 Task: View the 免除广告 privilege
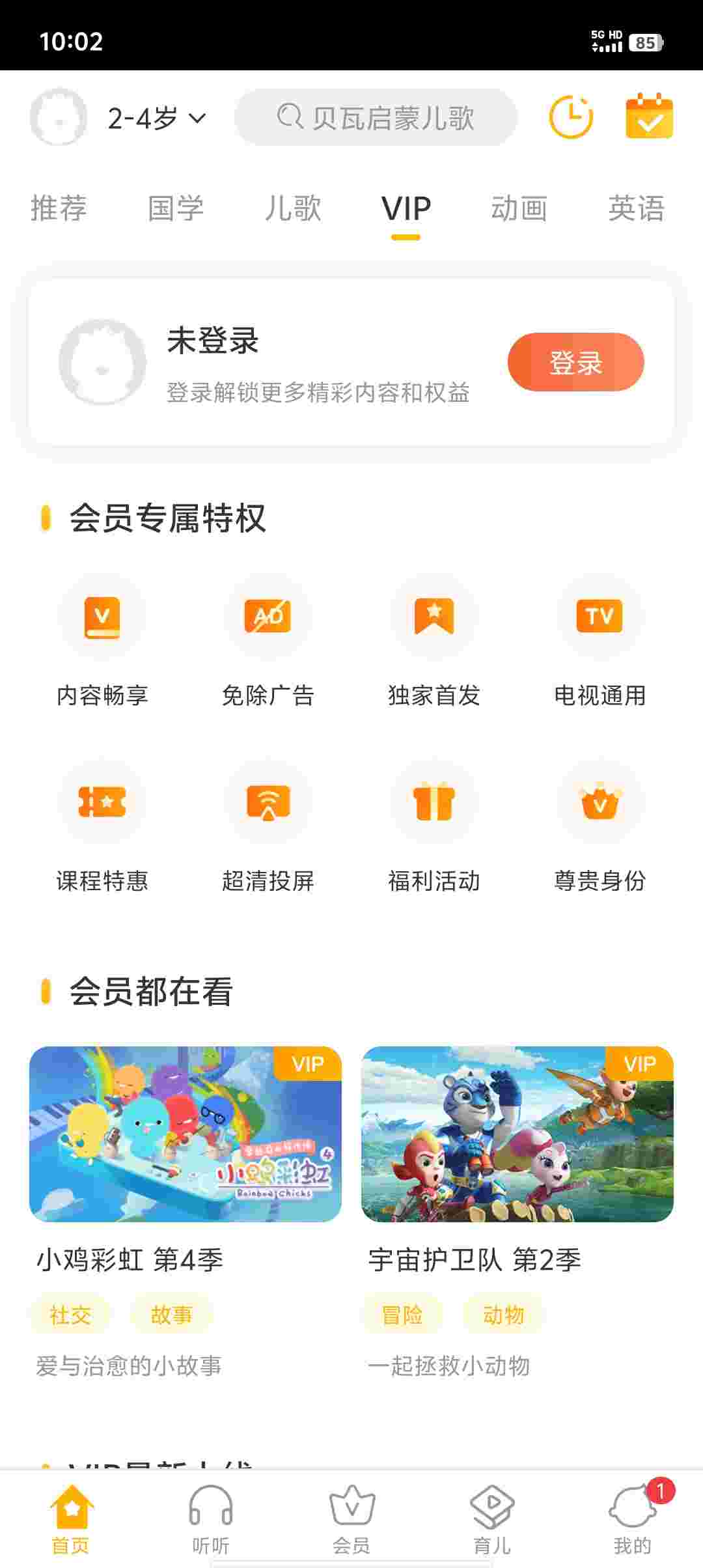pos(268,641)
